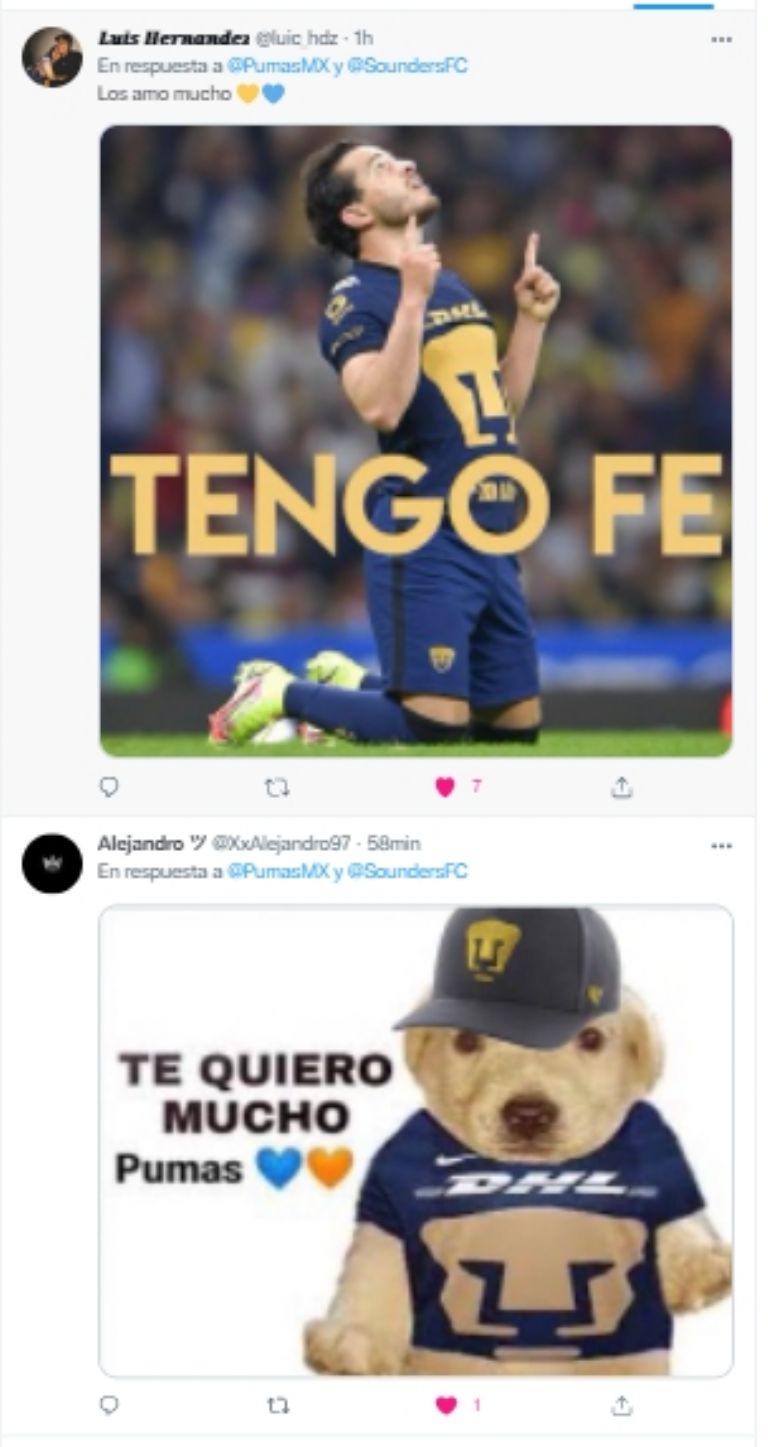The height and width of the screenshot is (1447, 768).
Task: Open Luis Hernandez's name to view profile
Action: 174,38
